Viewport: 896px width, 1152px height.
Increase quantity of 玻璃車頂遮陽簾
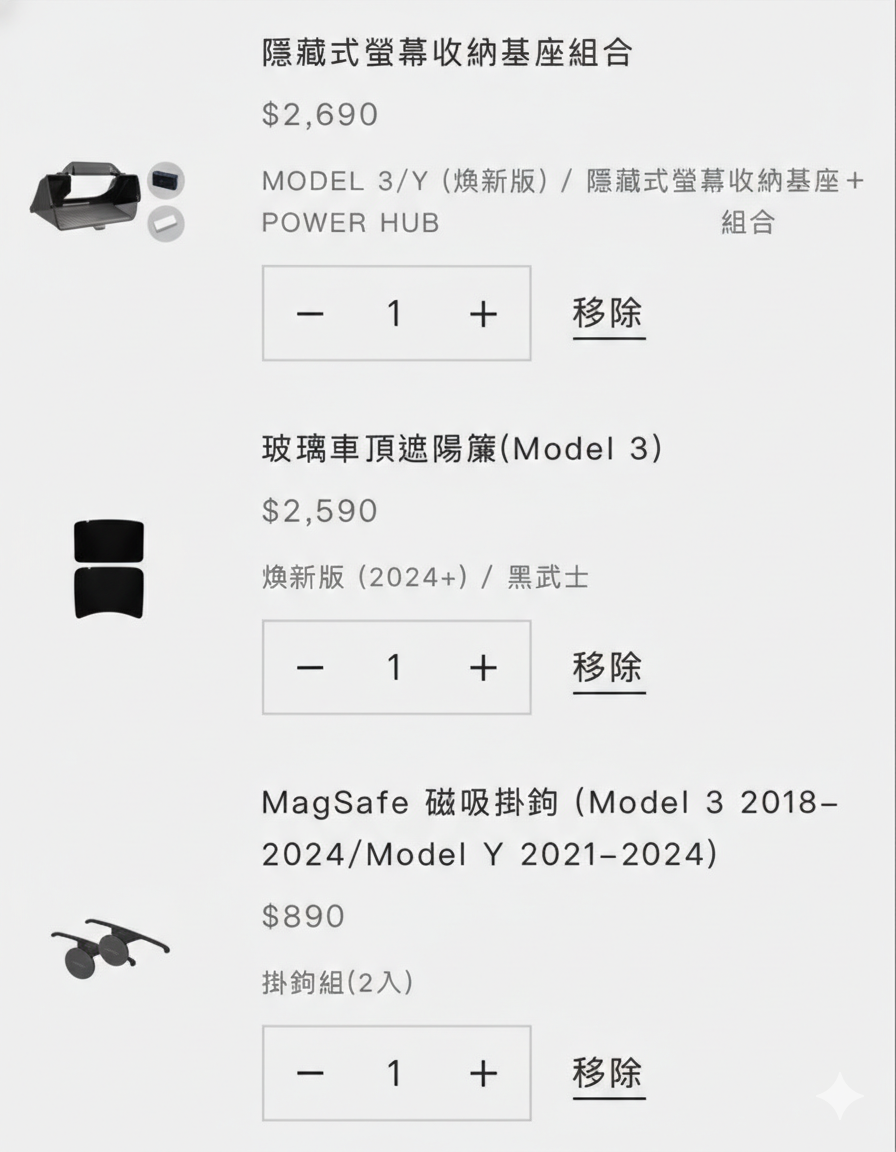click(483, 668)
